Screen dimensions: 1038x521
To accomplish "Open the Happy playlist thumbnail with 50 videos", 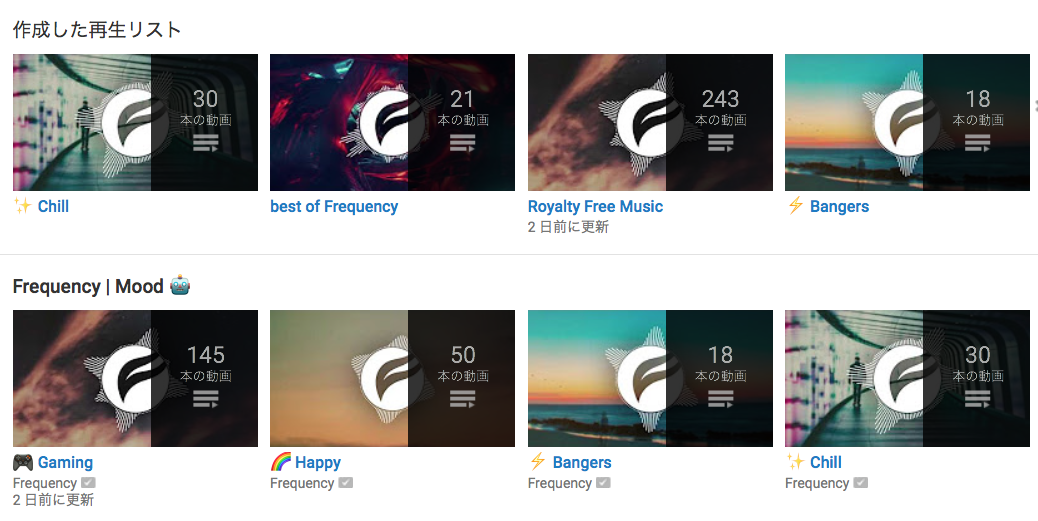I will click(x=392, y=378).
